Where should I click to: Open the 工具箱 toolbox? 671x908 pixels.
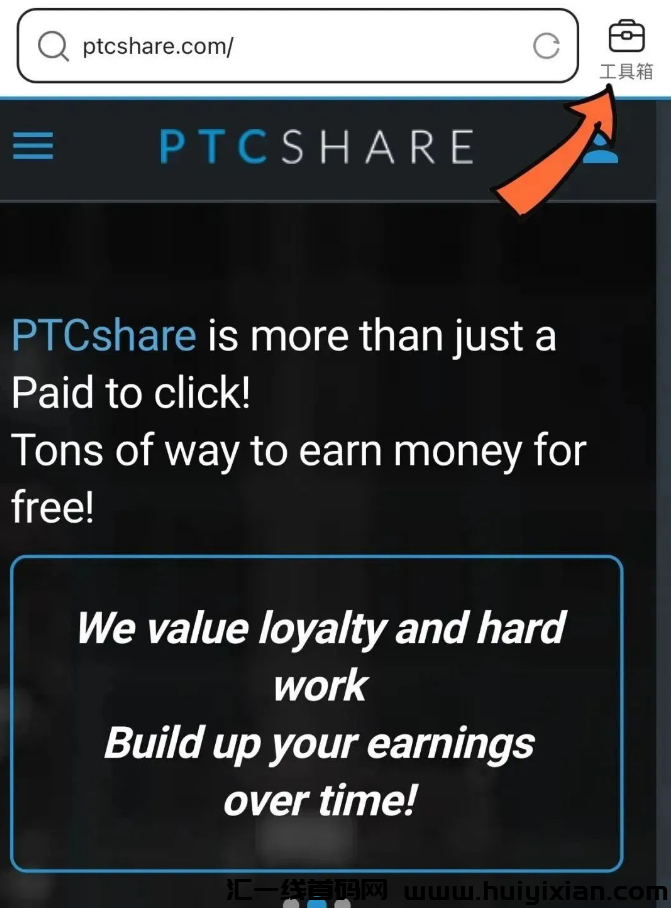point(627,48)
